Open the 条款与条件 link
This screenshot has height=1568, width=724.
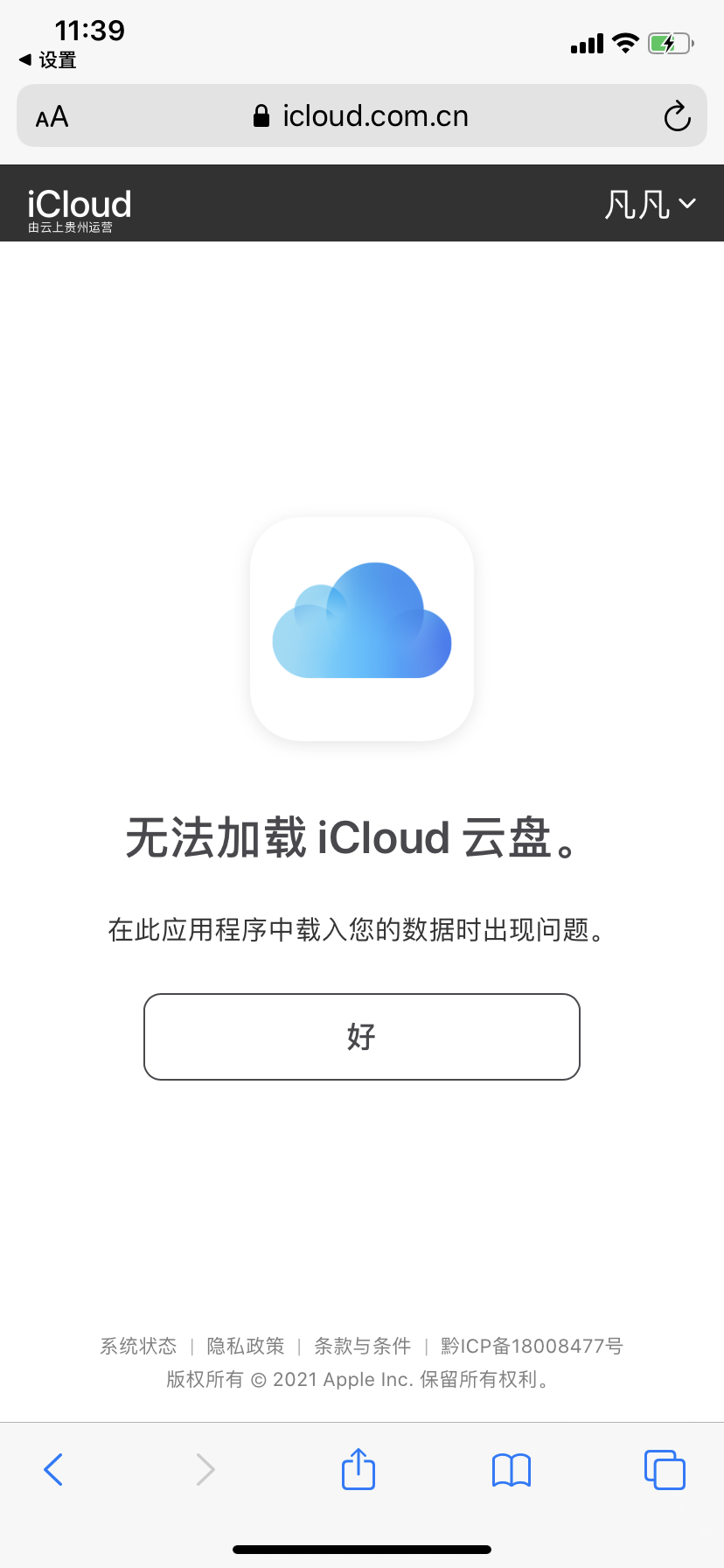point(362,1346)
